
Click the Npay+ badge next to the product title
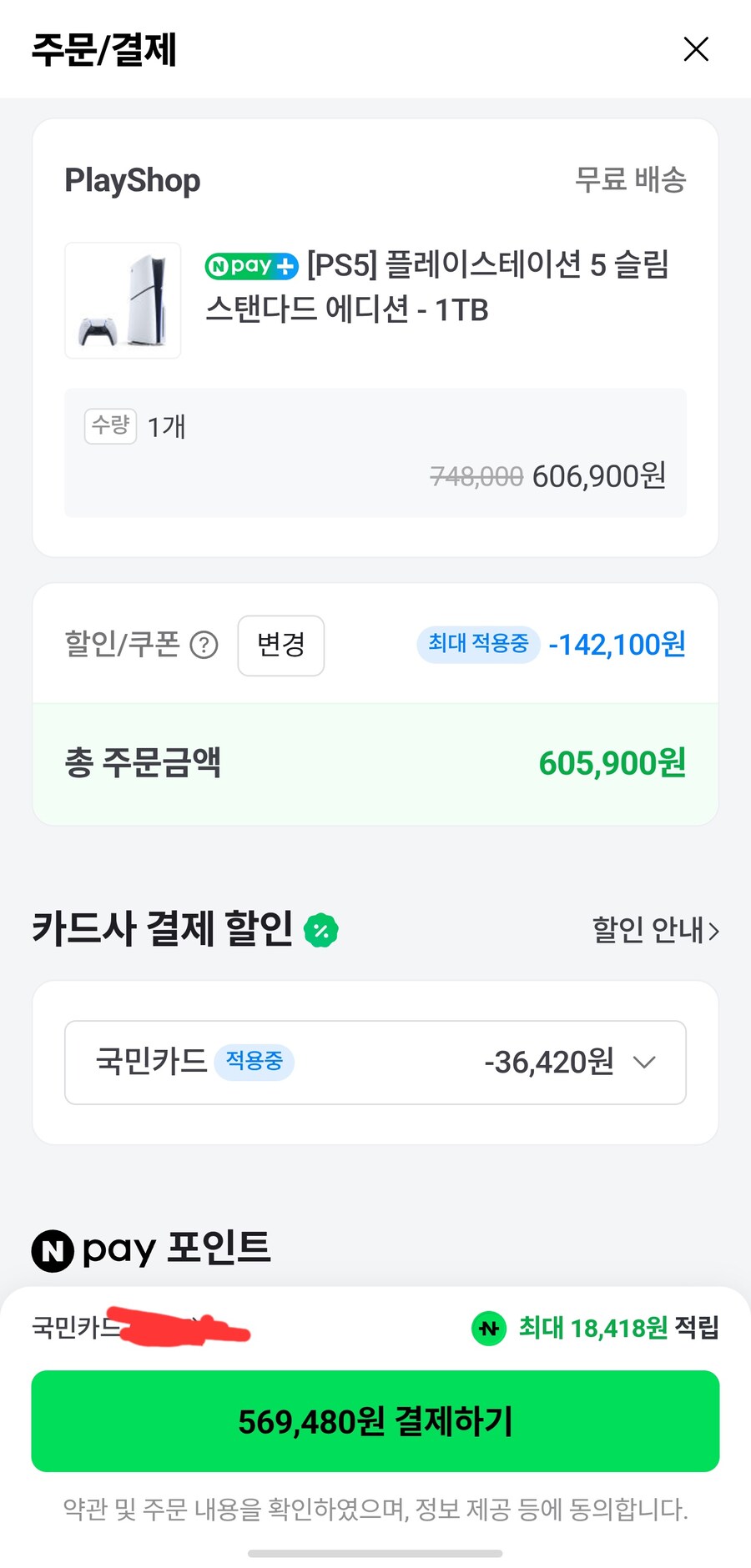click(251, 265)
